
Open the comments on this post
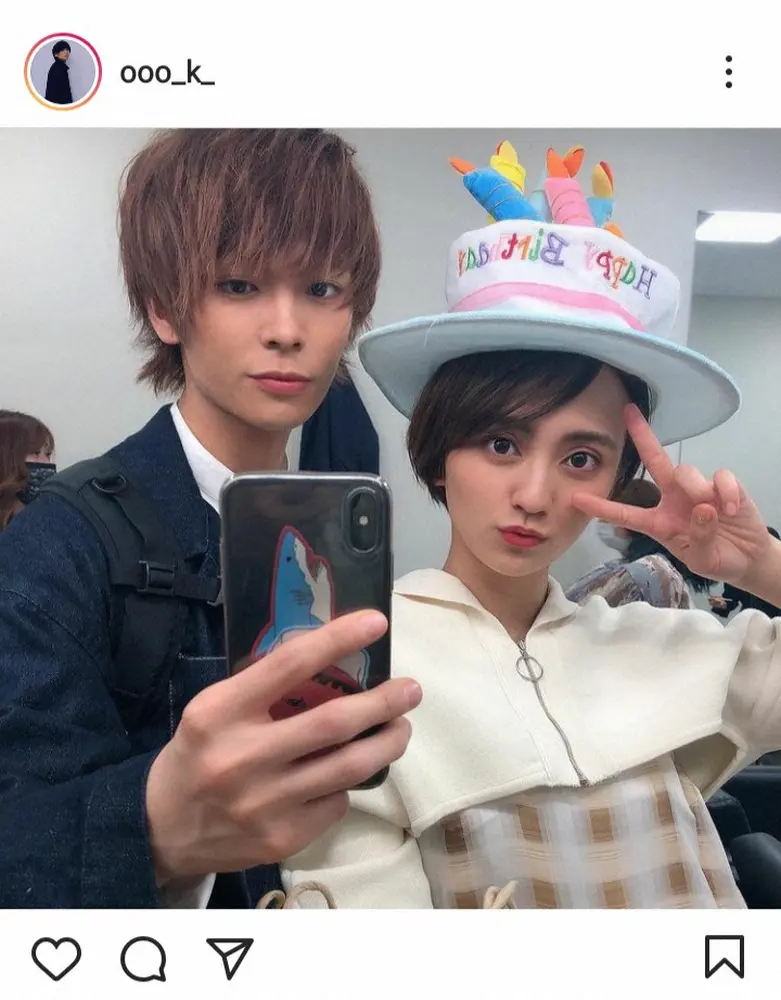pos(143,958)
